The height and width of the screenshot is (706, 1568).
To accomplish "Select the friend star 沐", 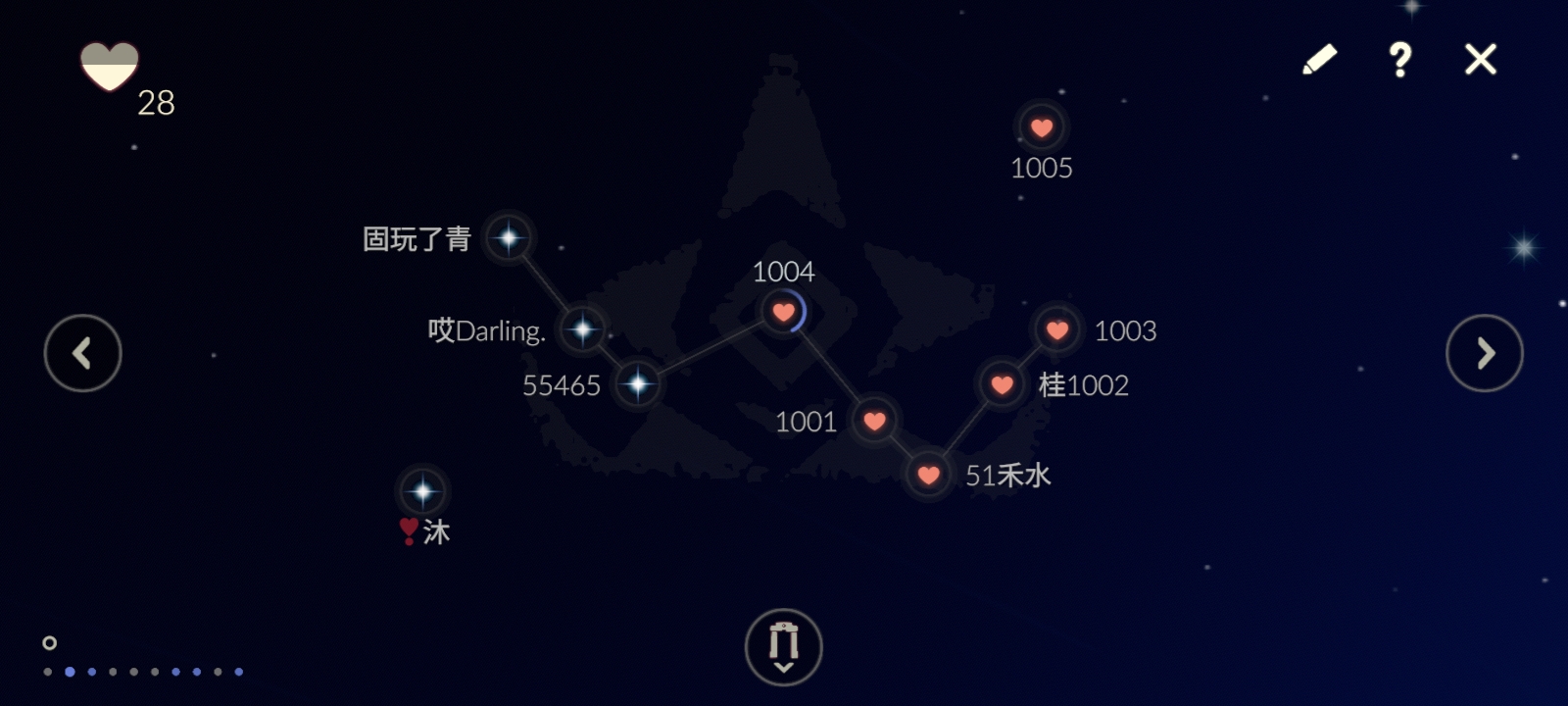I will (x=422, y=491).
